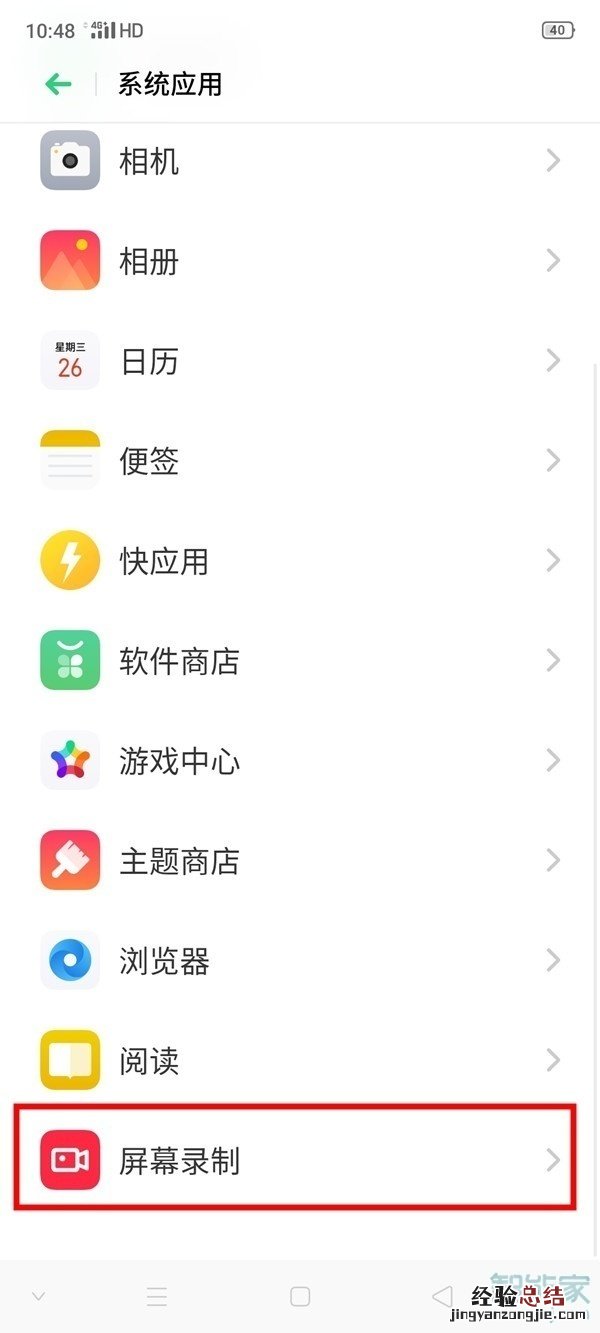Open 相机 settings
This screenshot has height=1333, width=600.
point(300,161)
